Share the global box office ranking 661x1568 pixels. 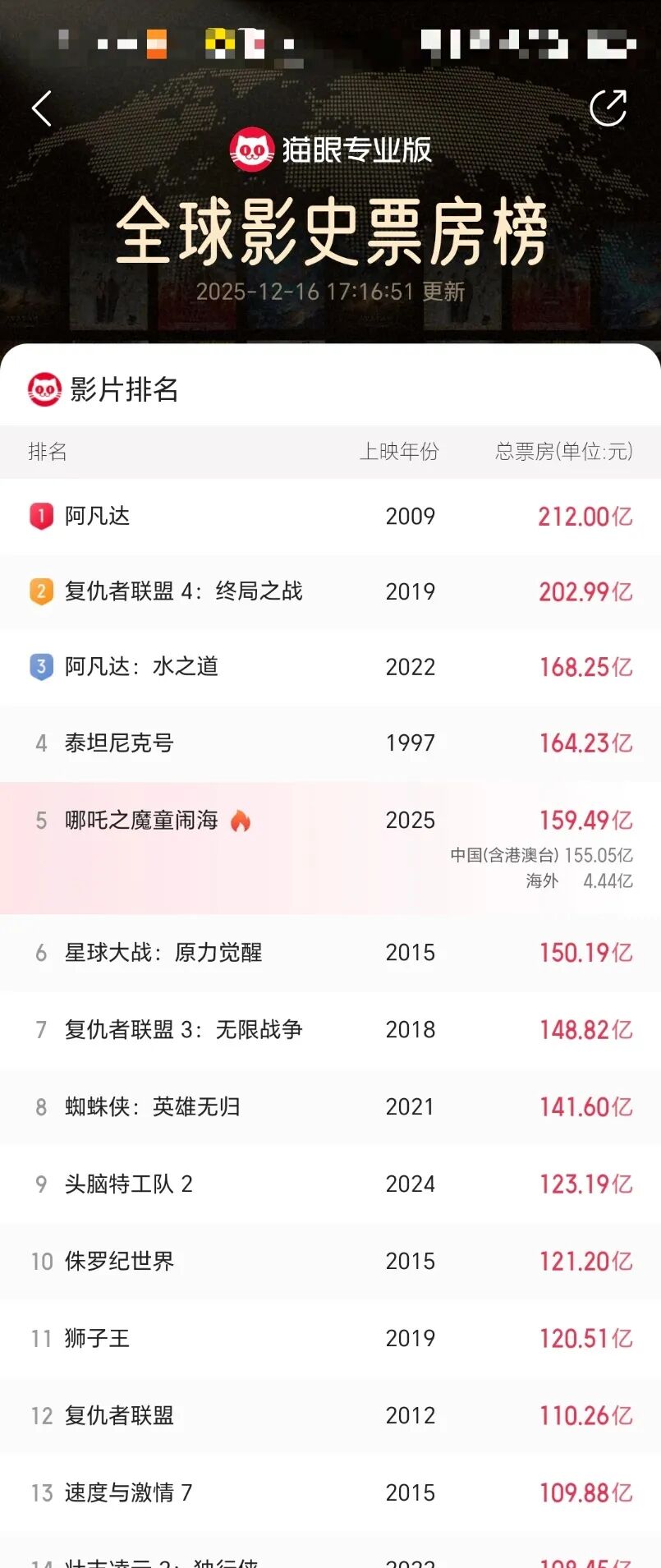(x=608, y=108)
